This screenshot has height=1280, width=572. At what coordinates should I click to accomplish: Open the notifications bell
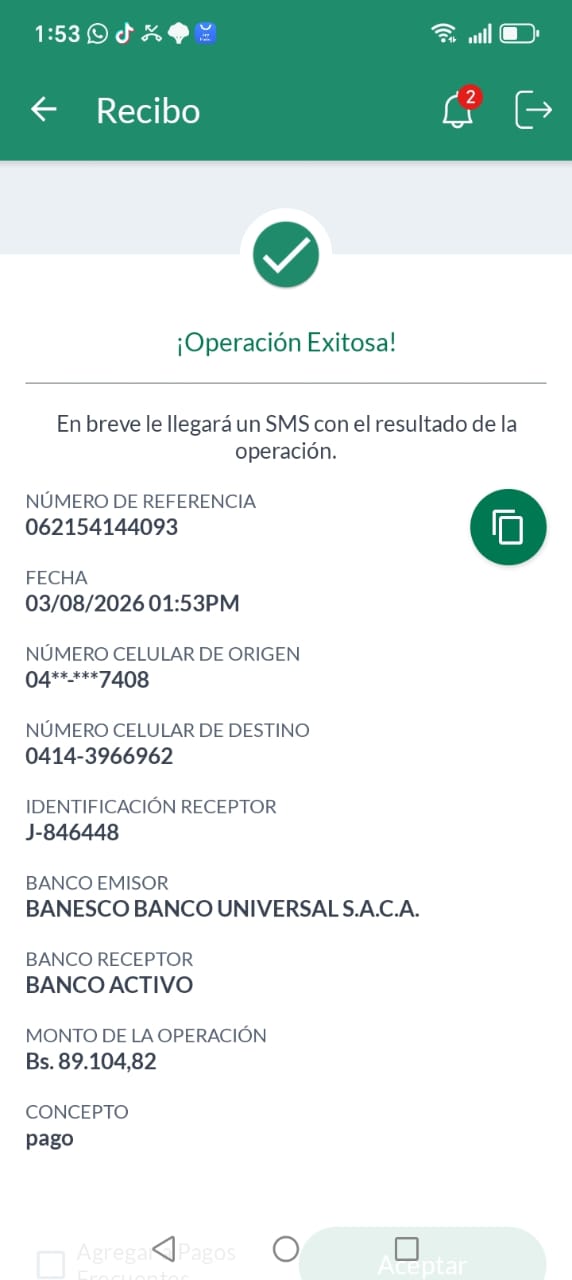458,110
